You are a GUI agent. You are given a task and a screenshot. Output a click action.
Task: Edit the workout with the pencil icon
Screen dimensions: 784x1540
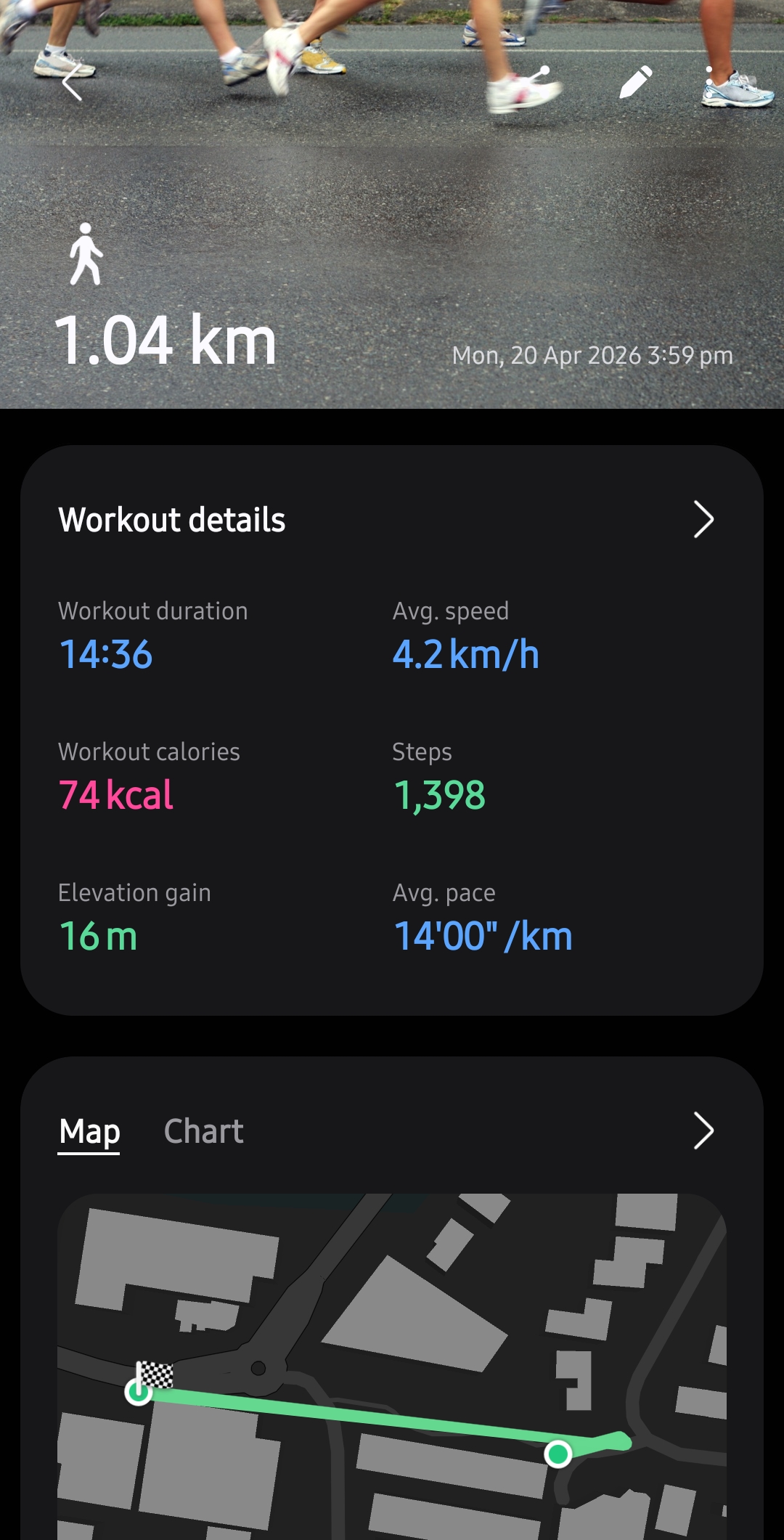point(635,82)
